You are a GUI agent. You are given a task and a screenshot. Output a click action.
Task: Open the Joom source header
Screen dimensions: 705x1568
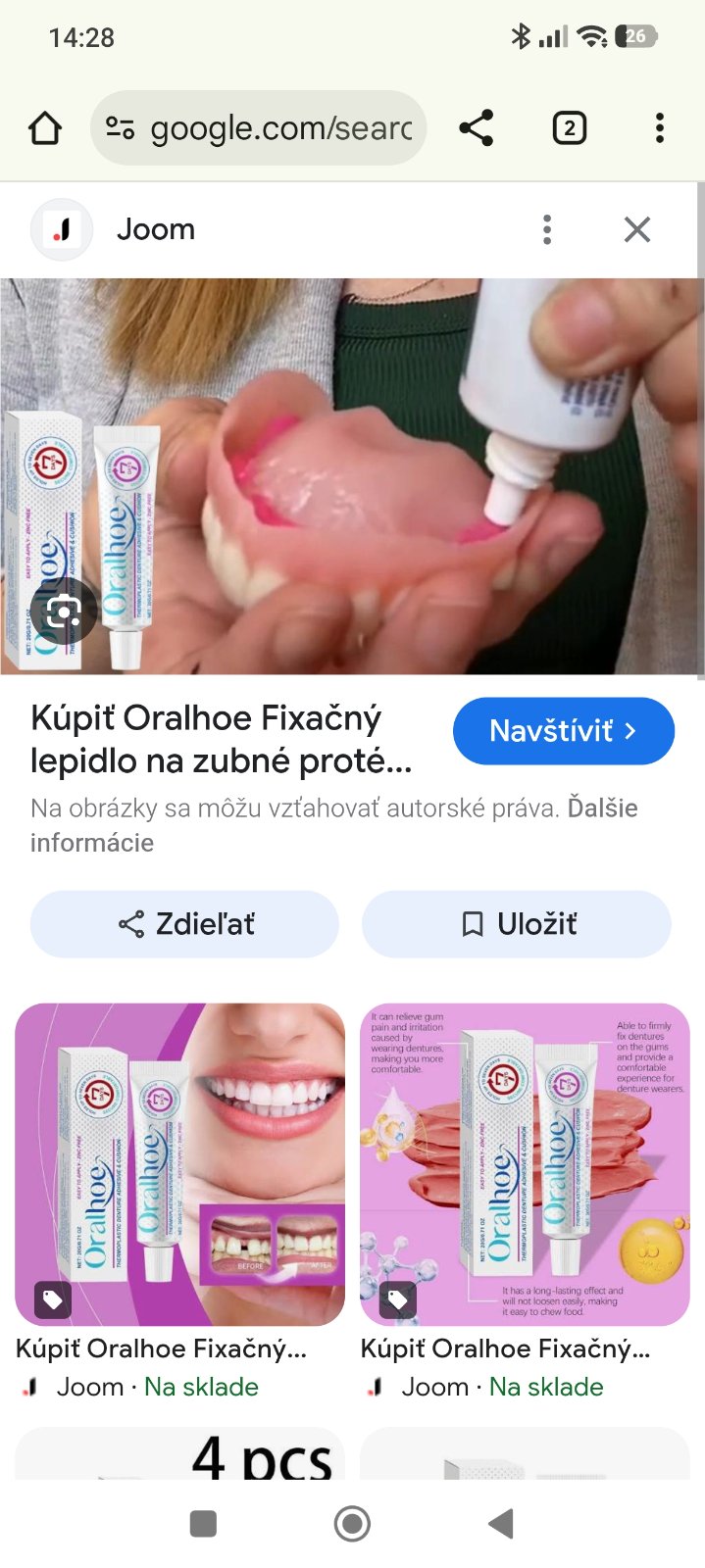155,230
